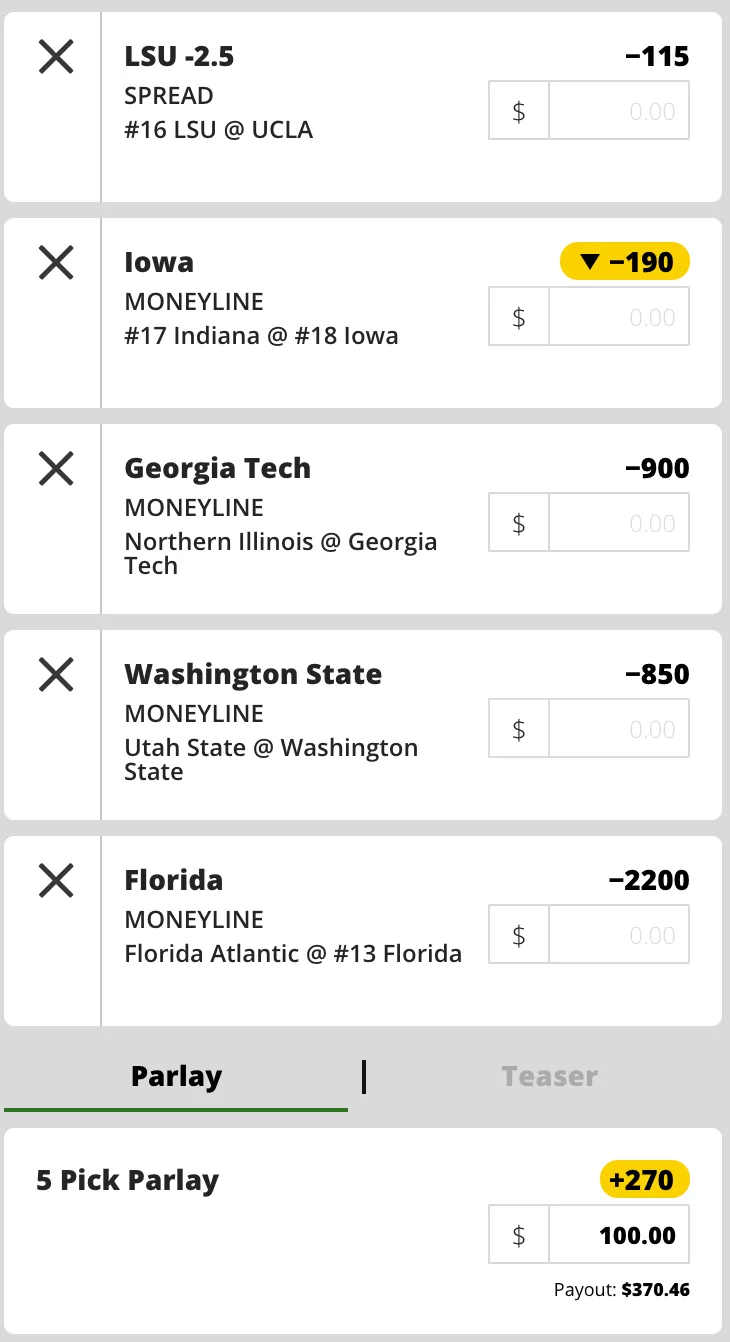The height and width of the screenshot is (1342, 730).
Task: Switch to the Teaser tab
Action: click(x=549, y=1076)
